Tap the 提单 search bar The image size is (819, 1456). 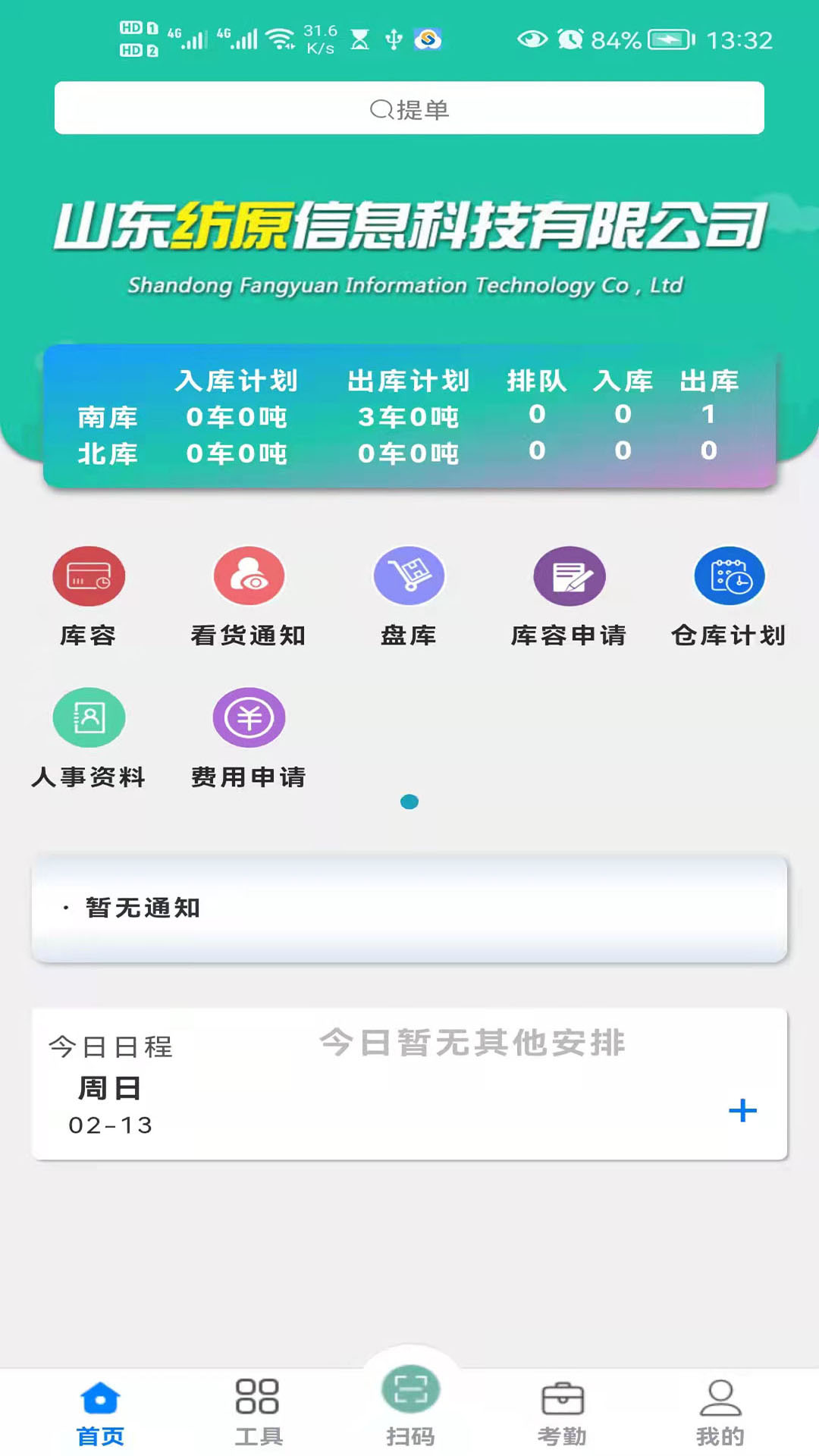pyautogui.click(x=409, y=108)
